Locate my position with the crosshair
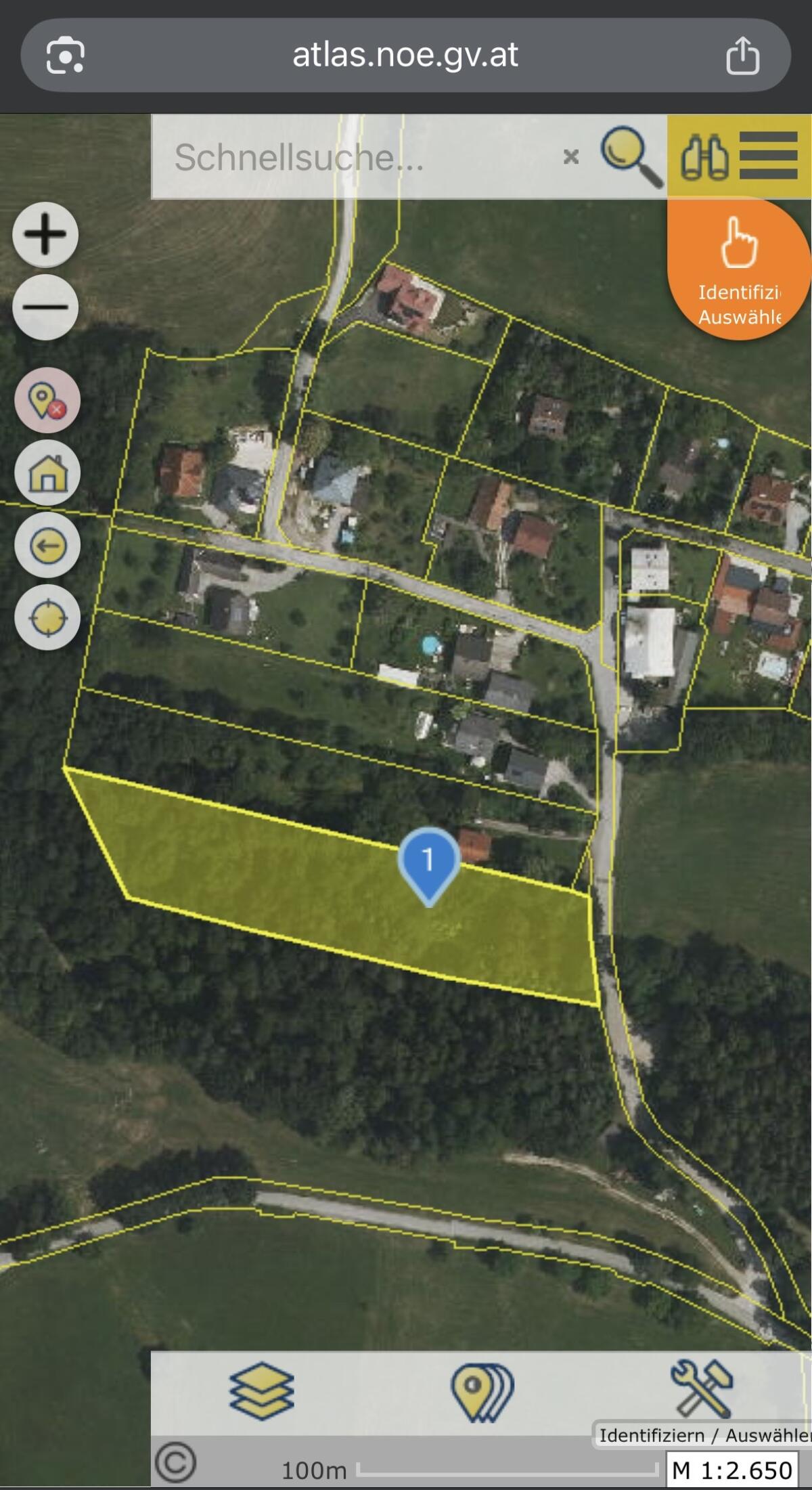 (47, 618)
